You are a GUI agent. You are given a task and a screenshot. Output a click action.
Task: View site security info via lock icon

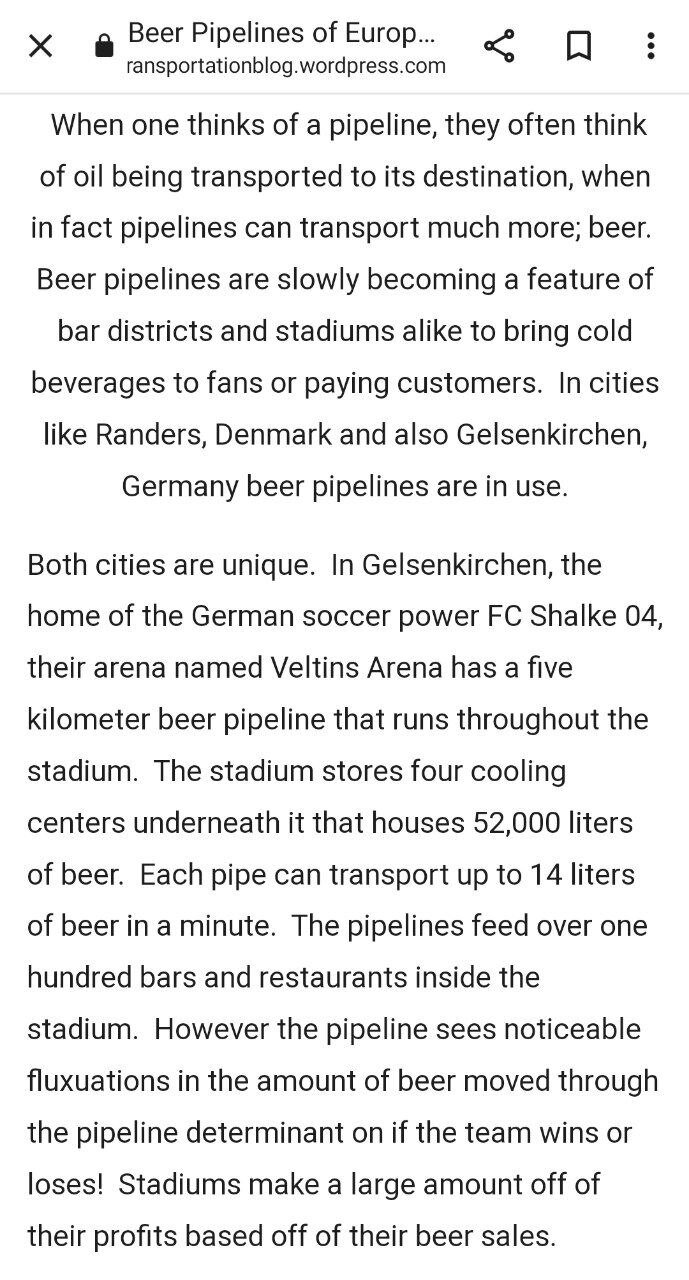coord(103,47)
